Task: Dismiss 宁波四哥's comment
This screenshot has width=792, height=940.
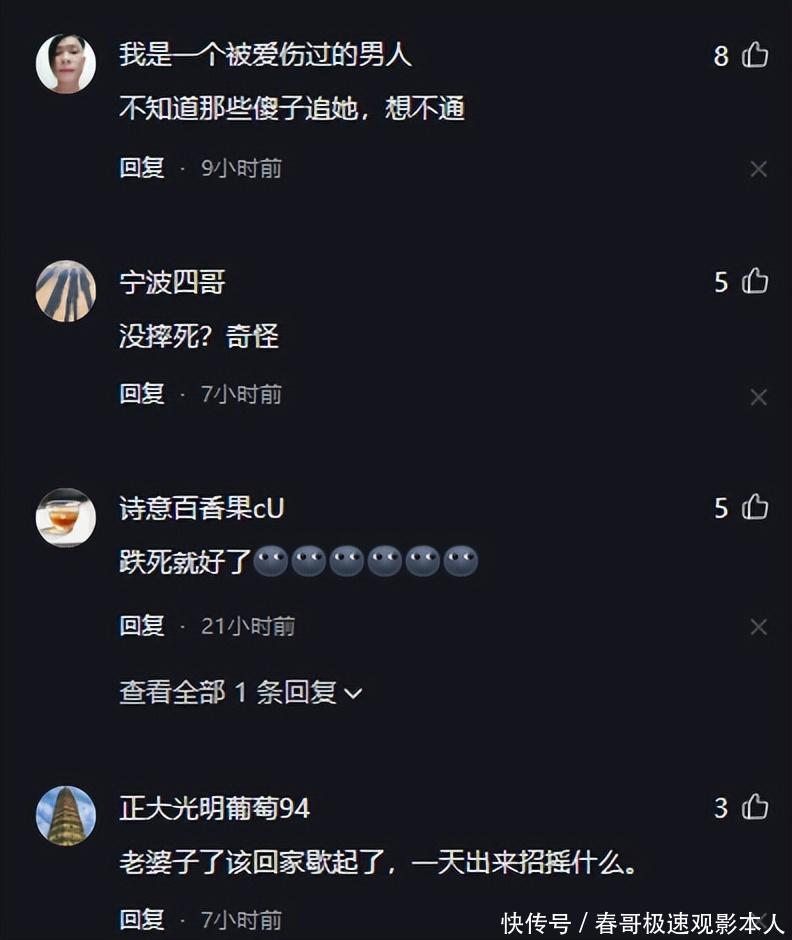Action: coord(759,397)
